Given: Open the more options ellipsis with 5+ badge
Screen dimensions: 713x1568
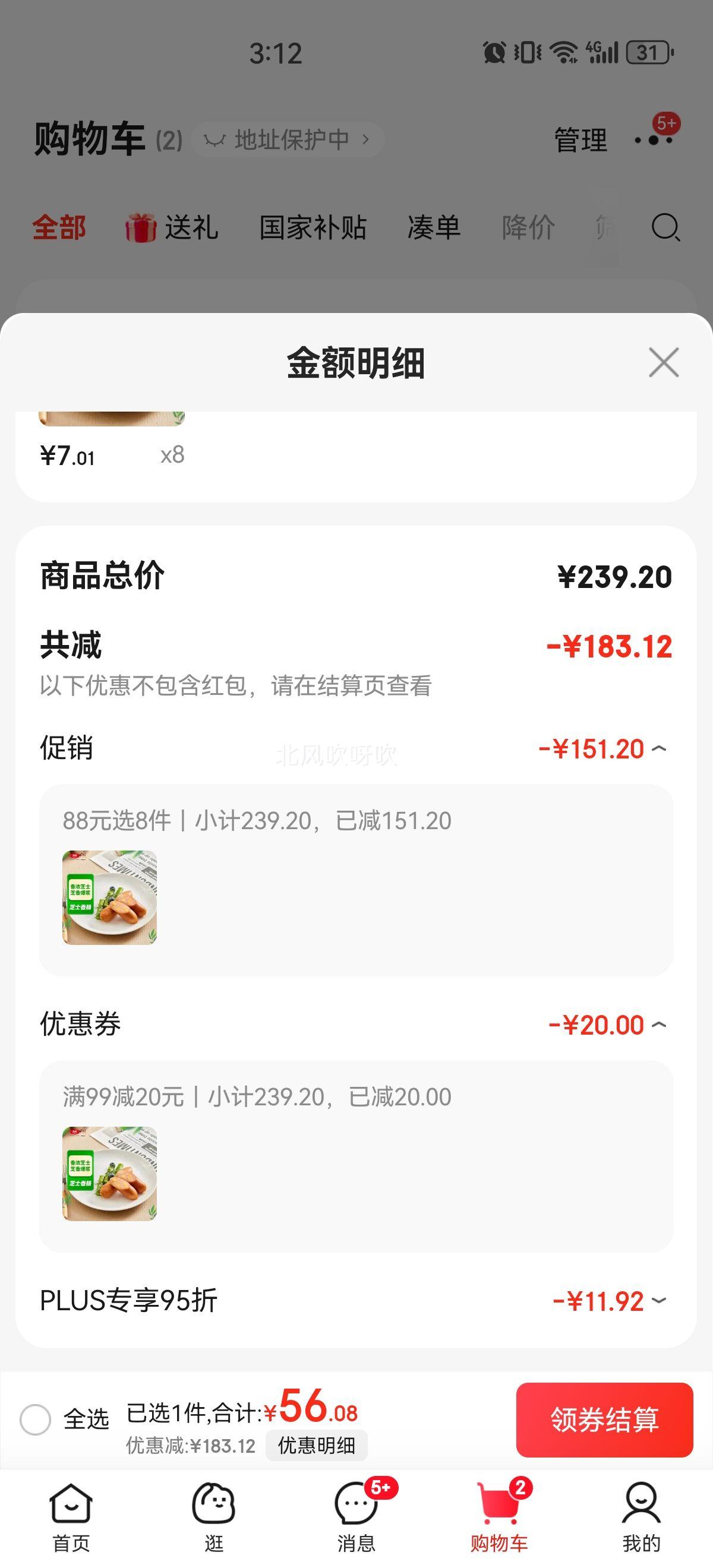Looking at the screenshot, I should pyautogui.click(x=655, y=139).
